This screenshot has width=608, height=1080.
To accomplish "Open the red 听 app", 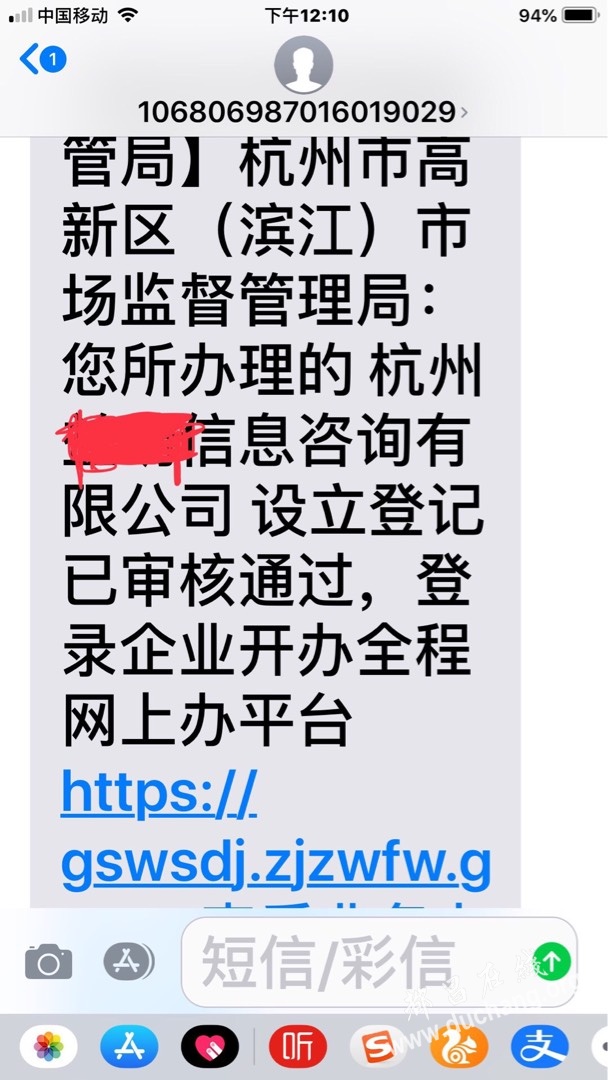I will click(x=297, y=1047).
